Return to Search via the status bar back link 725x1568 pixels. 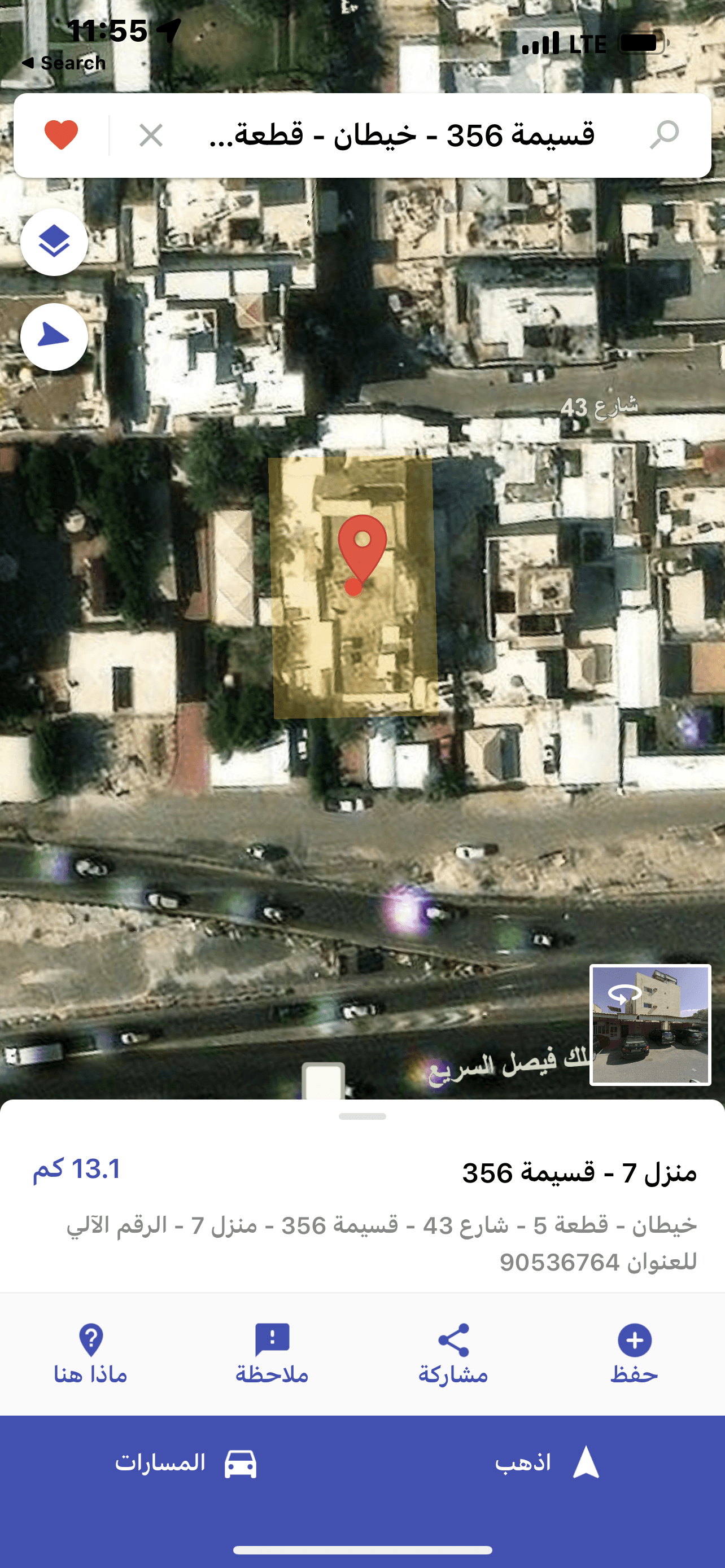pos(64,63)
